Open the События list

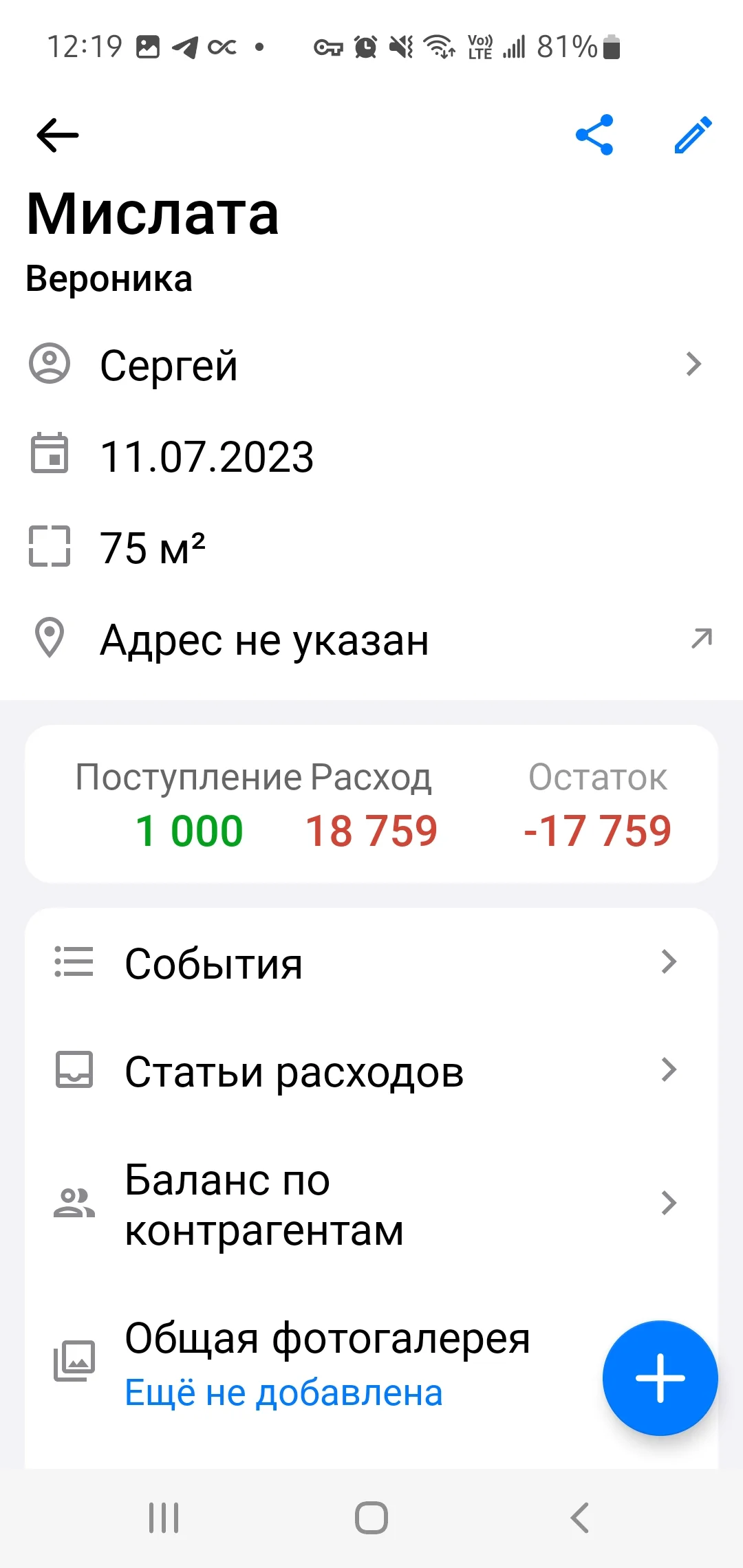click(371, 963)
